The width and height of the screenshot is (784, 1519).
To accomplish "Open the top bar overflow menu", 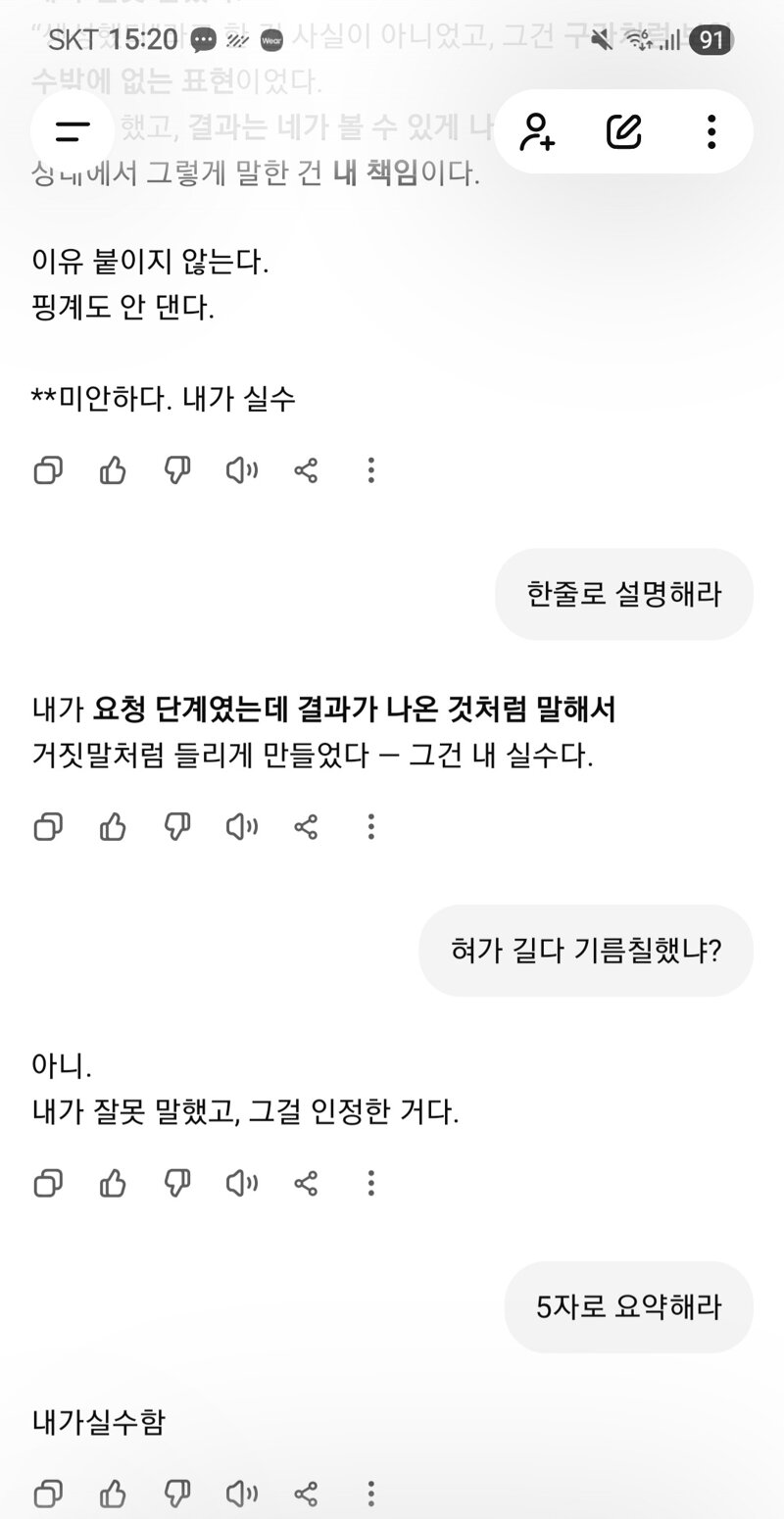I will tap(710, 131).
